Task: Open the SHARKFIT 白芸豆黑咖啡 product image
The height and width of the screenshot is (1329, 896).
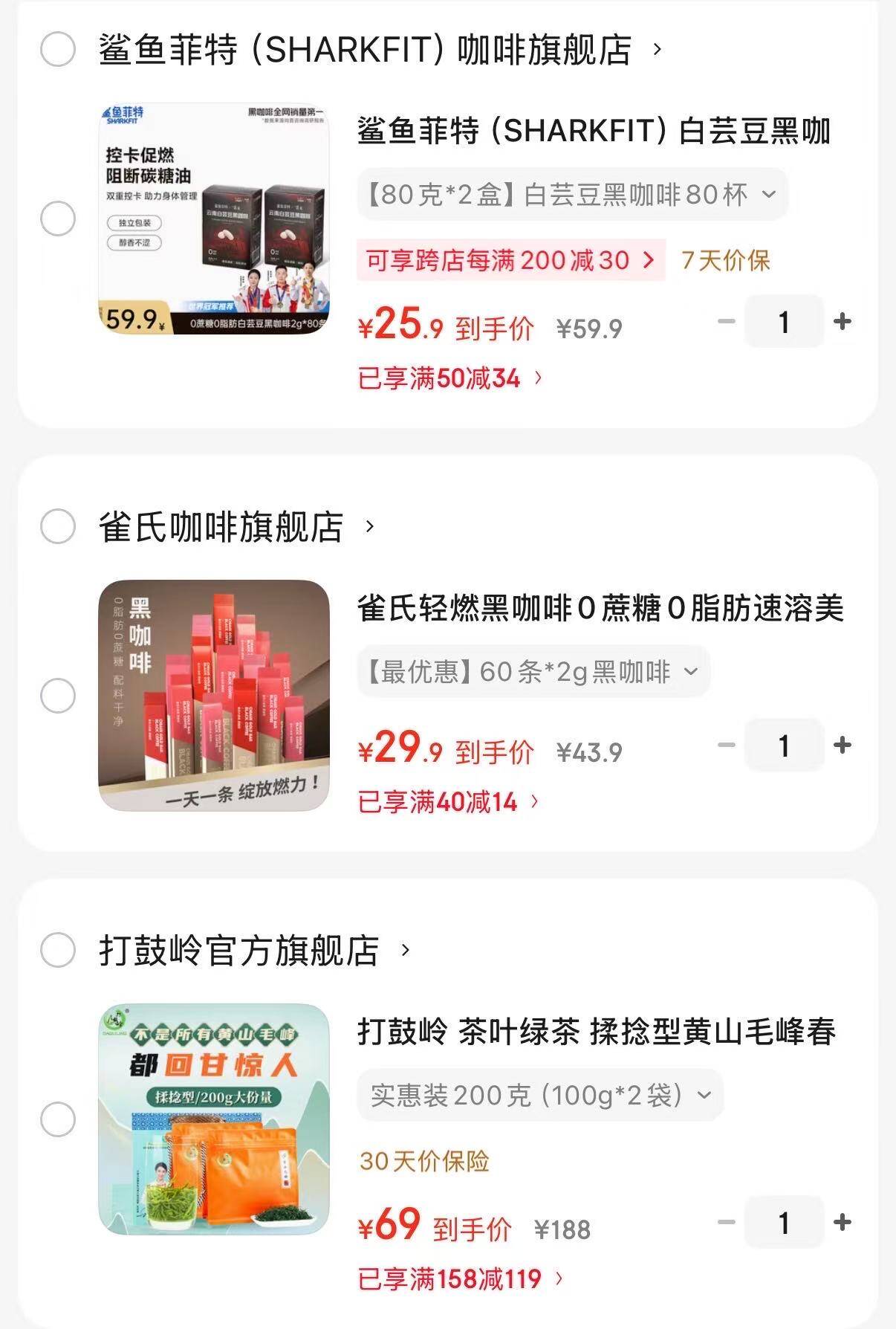Action: pyautogui.click(x=214, y=219)
